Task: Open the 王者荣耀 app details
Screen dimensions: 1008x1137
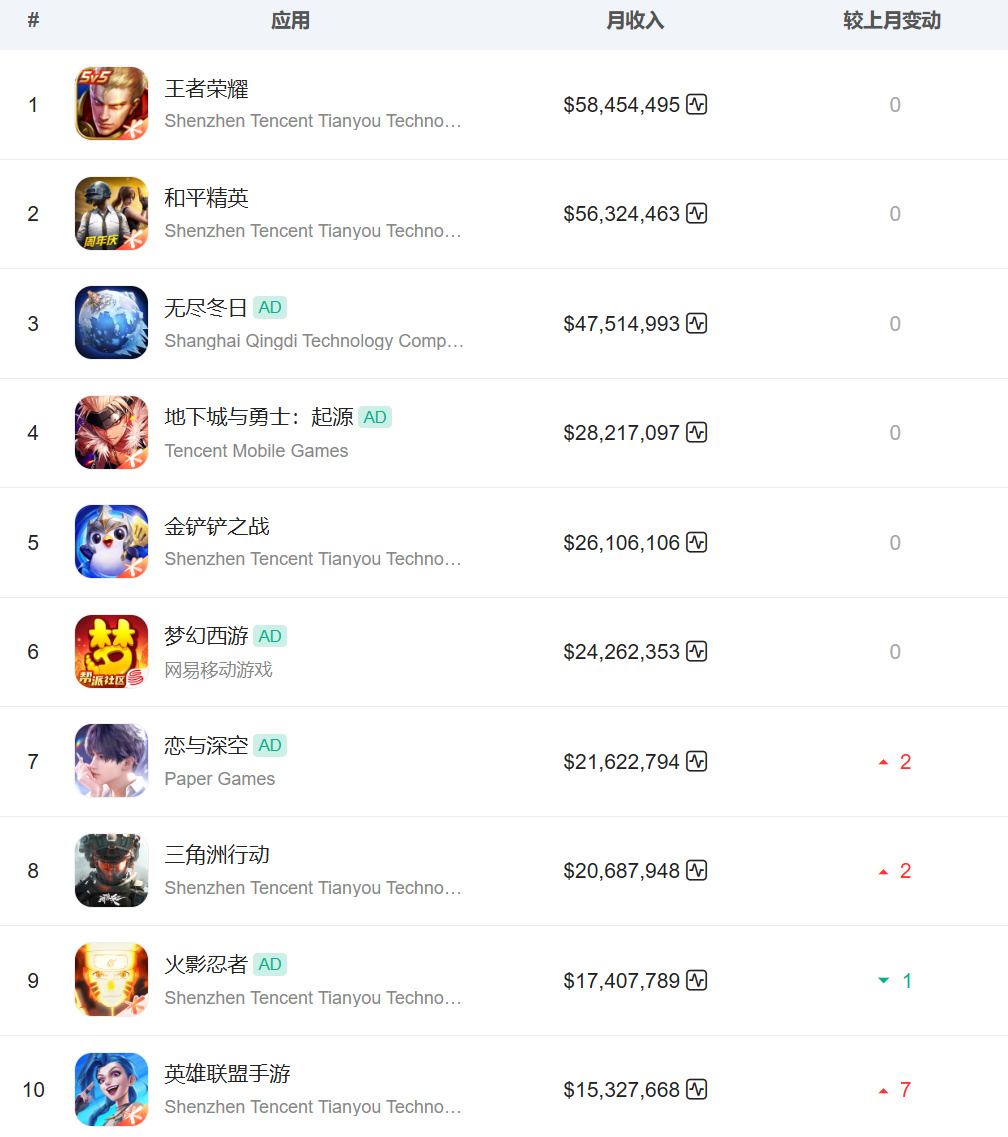Action: click(206, 90)
